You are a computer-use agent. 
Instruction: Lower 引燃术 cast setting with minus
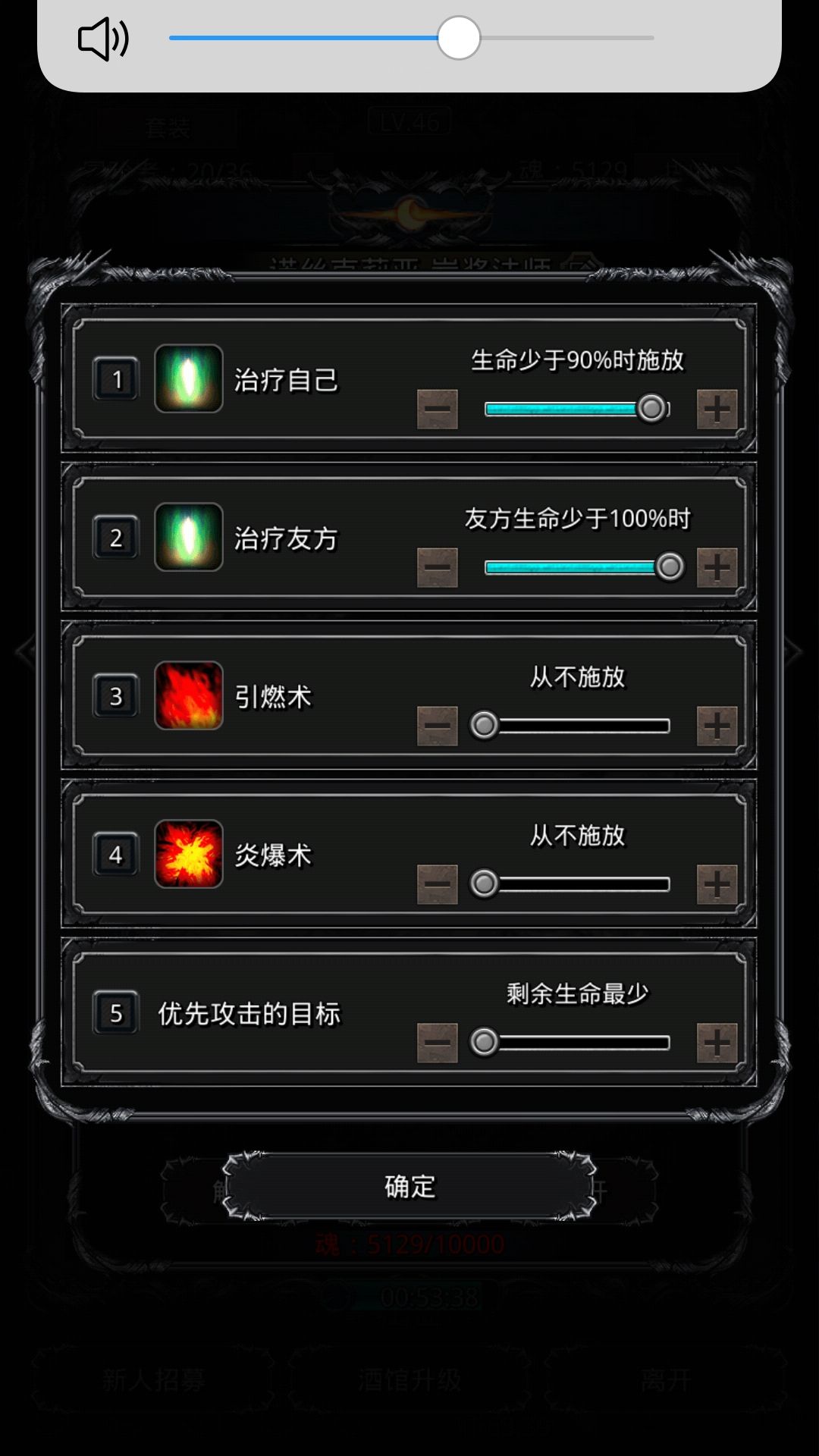[x=438, y=726]
